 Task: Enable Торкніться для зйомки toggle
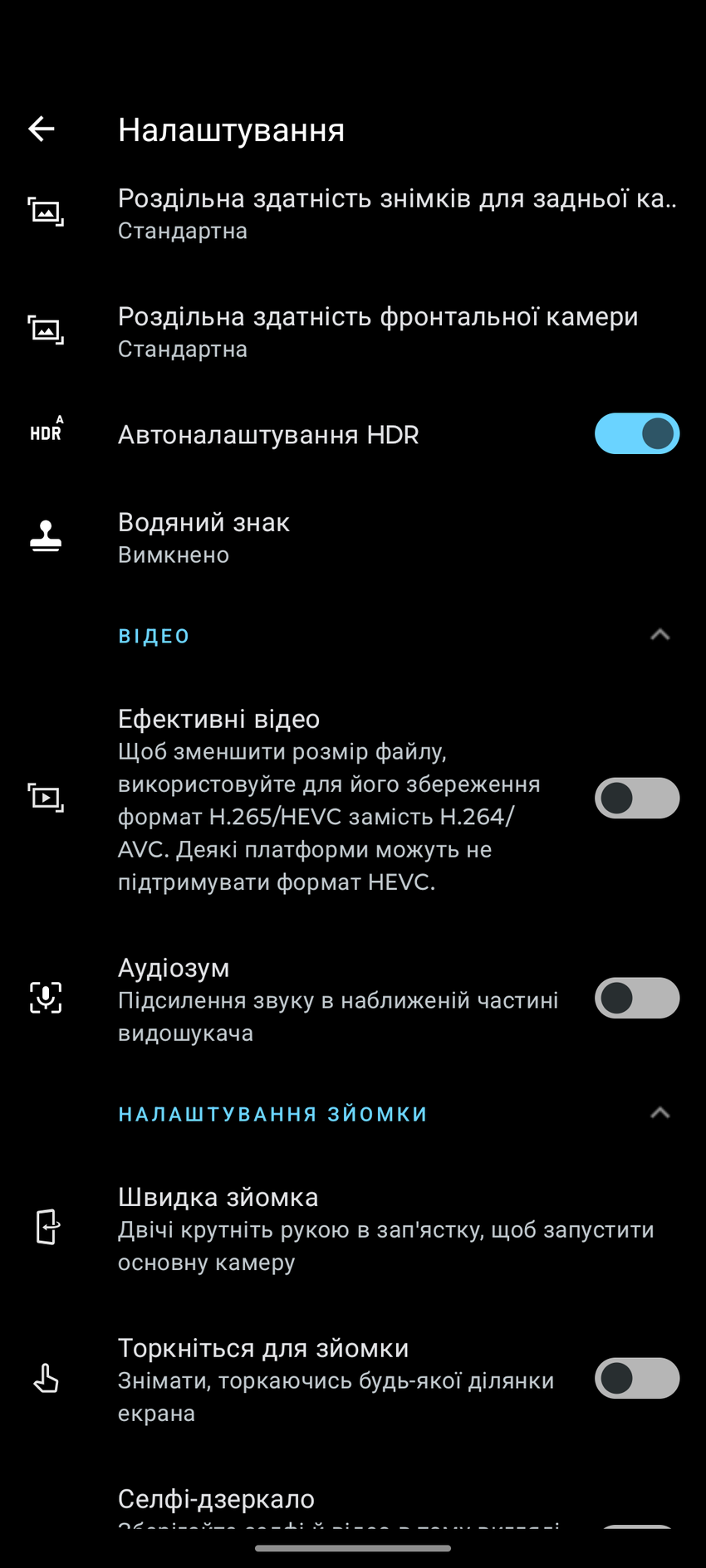point(636,1379)
